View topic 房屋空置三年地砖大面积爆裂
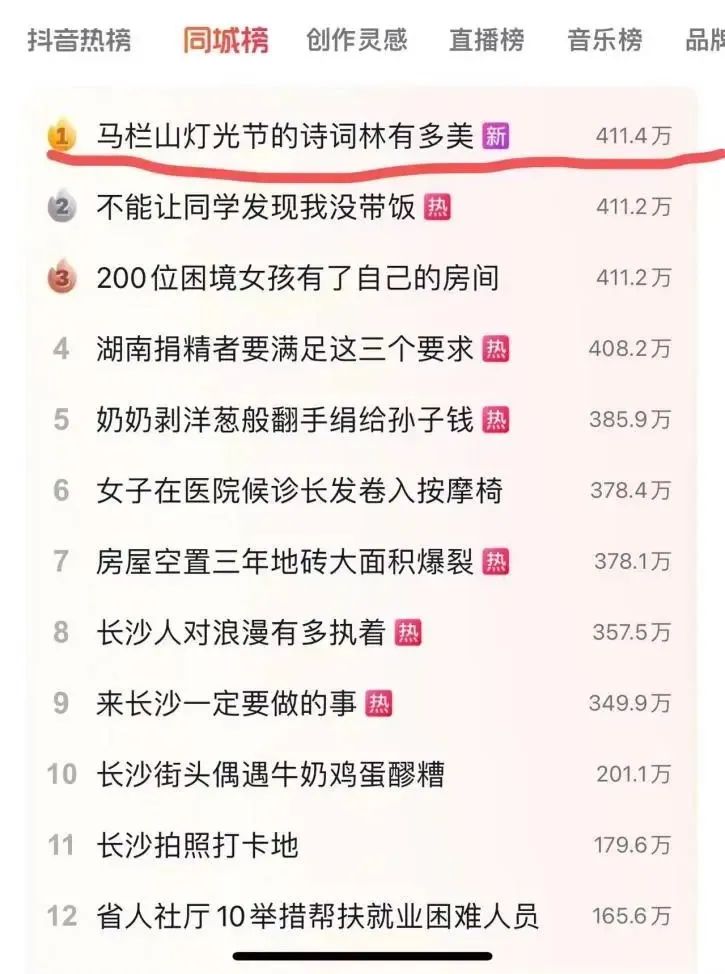725x974 pixels. coord(285,562)
